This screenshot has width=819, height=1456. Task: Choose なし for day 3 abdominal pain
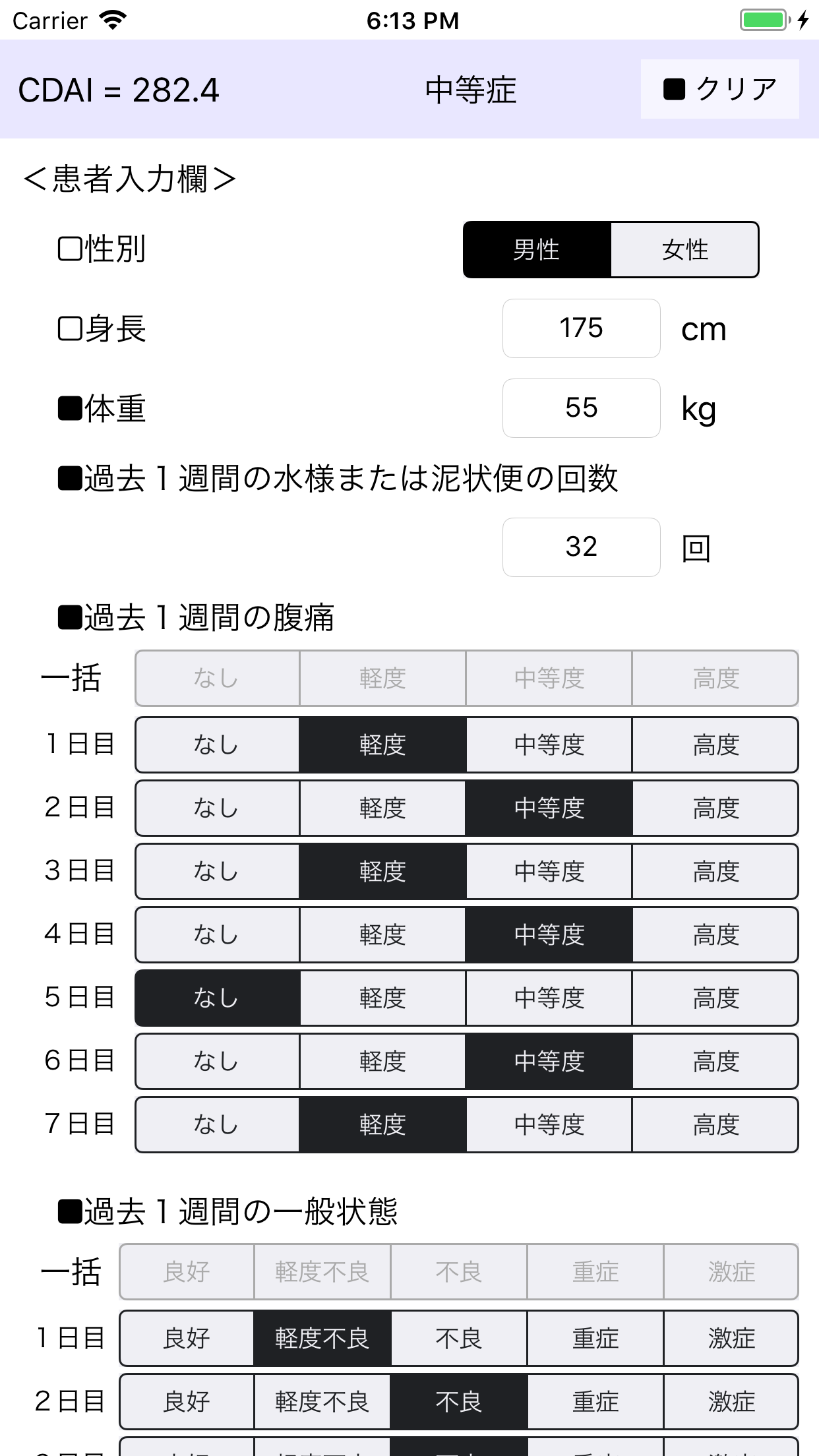coord(218,872)
